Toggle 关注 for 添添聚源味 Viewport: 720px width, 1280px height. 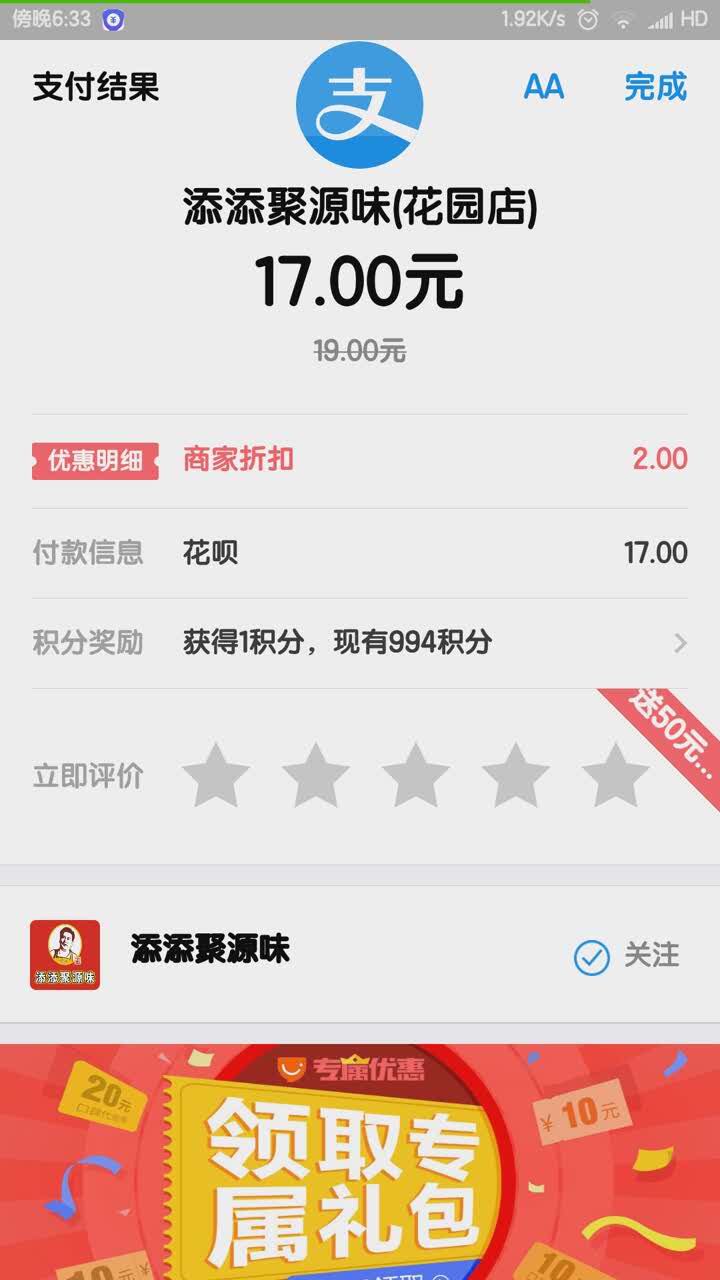point(626,956)
